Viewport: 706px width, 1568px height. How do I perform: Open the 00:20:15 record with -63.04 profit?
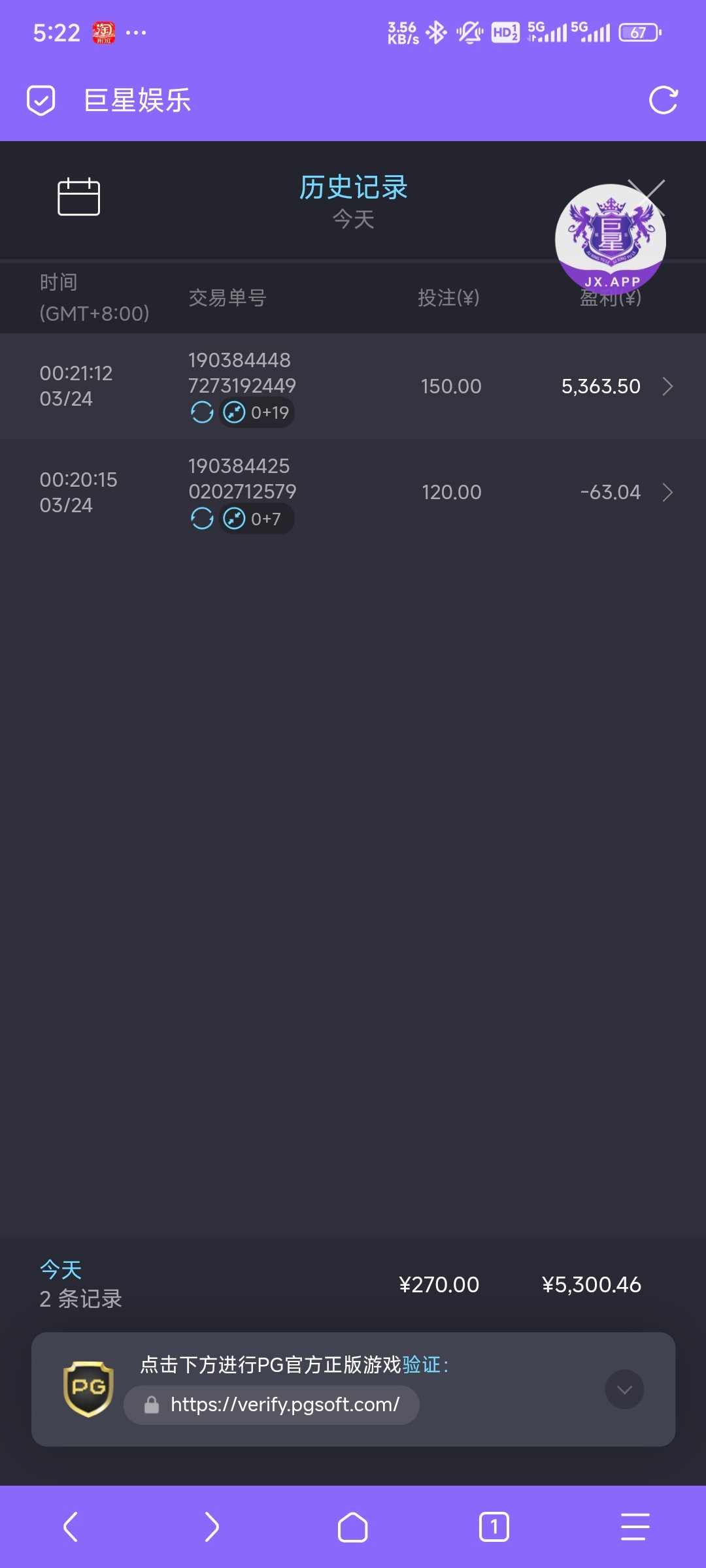(x=353, y=492)
